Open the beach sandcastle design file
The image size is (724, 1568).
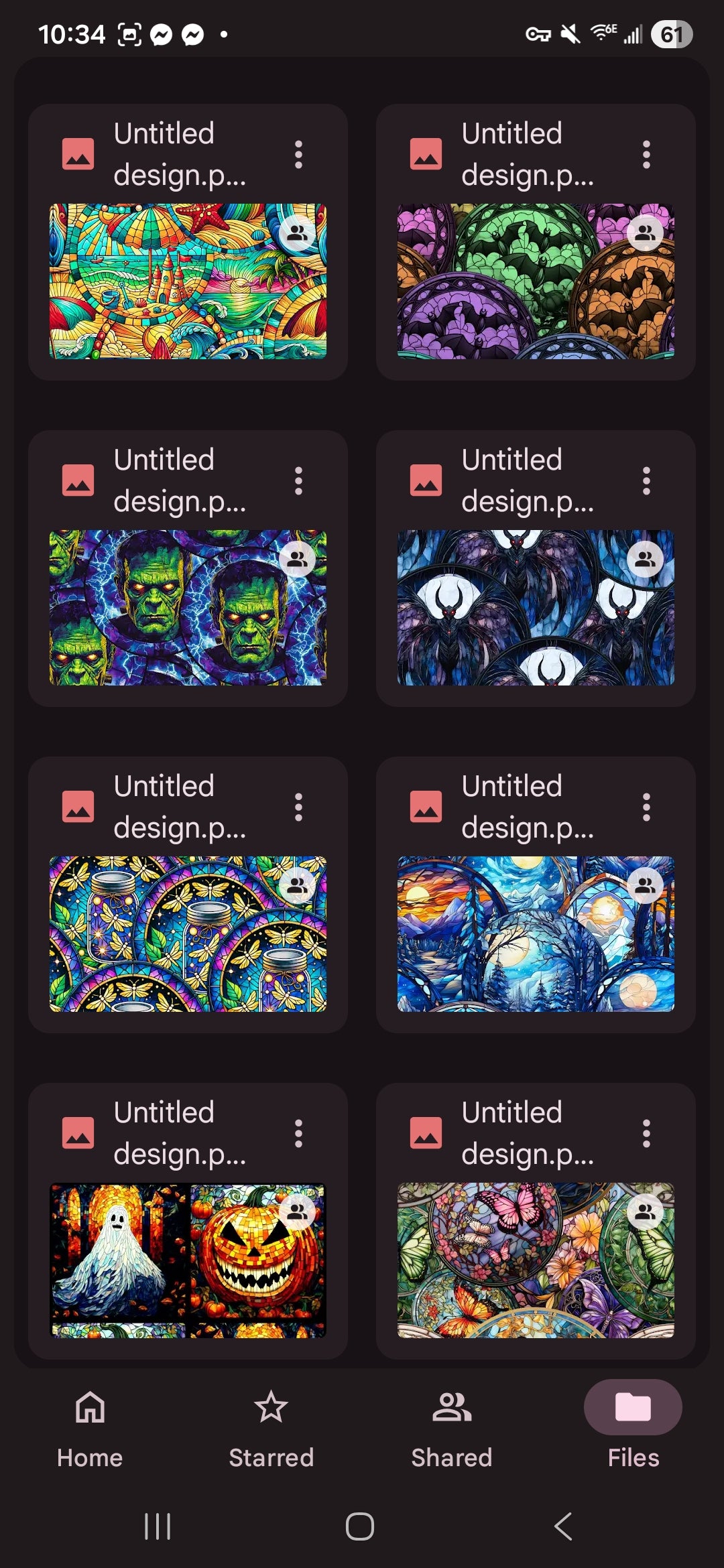(188, 281)
